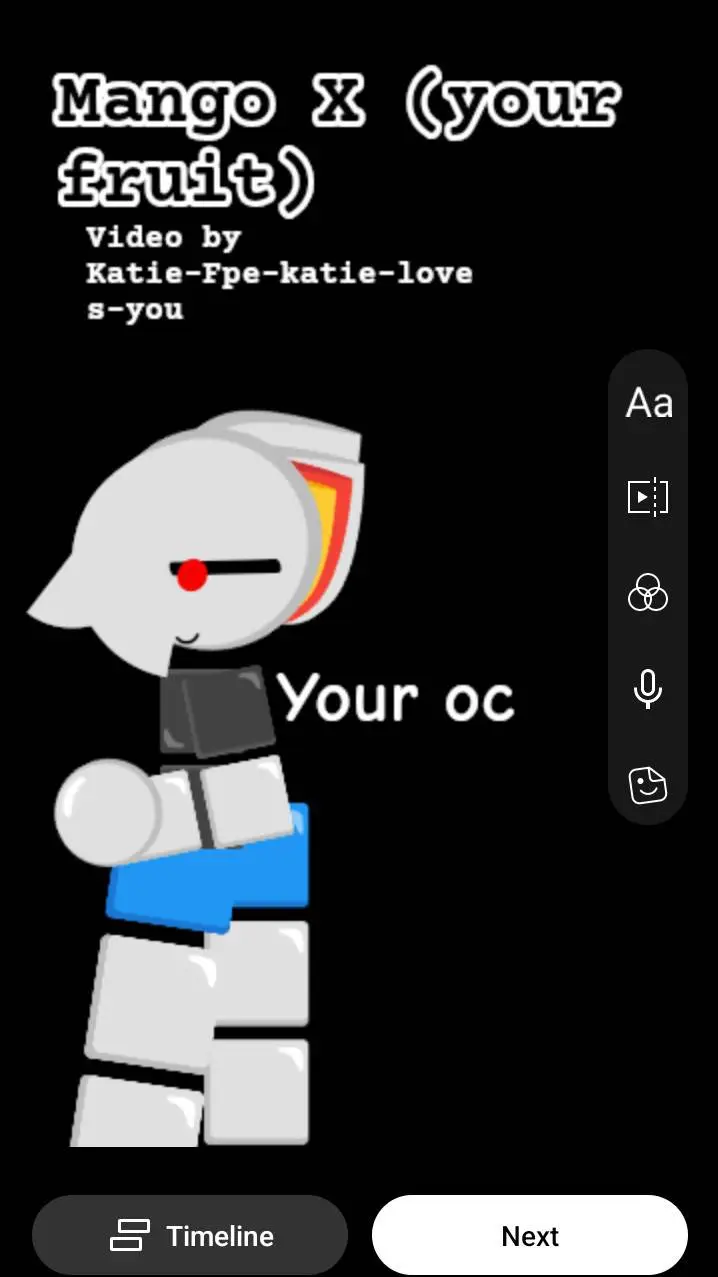Image resolution: width=718 pixels, height=1277 pixels.
Task: Add text with the Aa tool
Action: pyautogui.click(x=649, y=403)
